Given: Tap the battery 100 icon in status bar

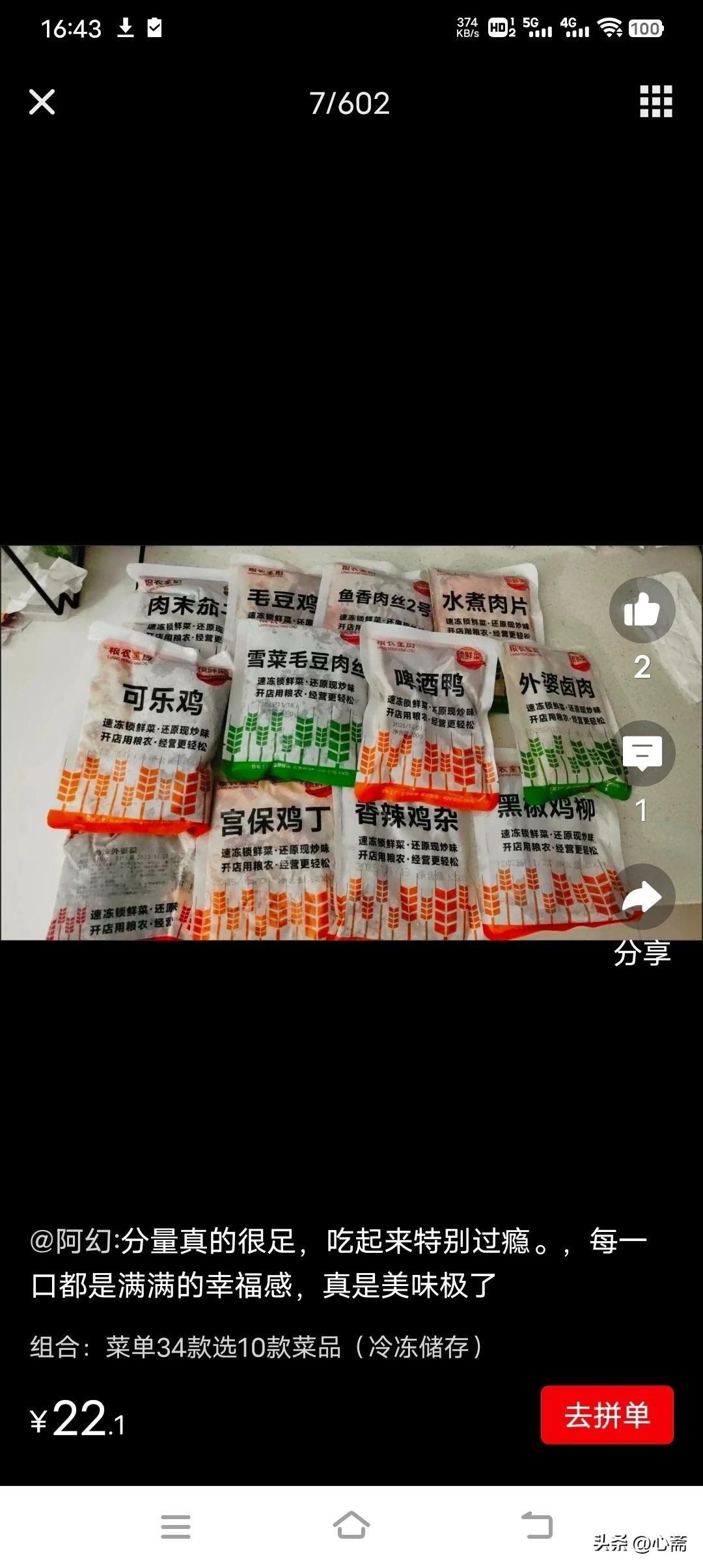Looking at the screenshot, I should [x=645, y=27].
